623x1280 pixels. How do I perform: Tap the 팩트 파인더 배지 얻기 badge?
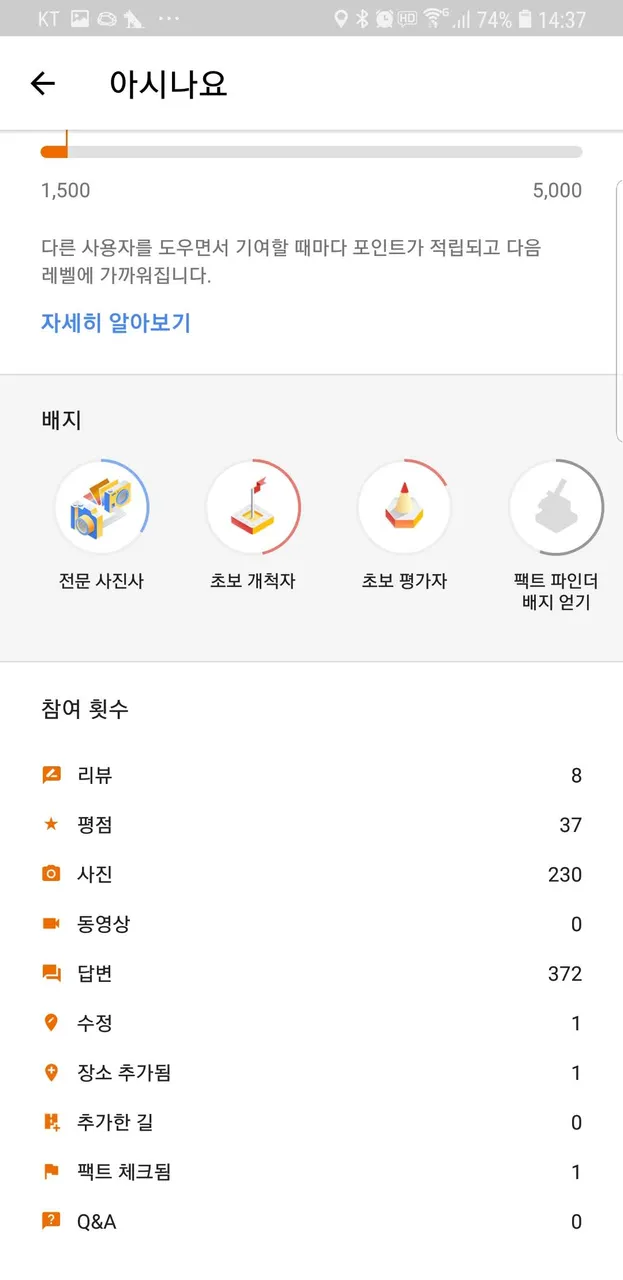[555, 507]
